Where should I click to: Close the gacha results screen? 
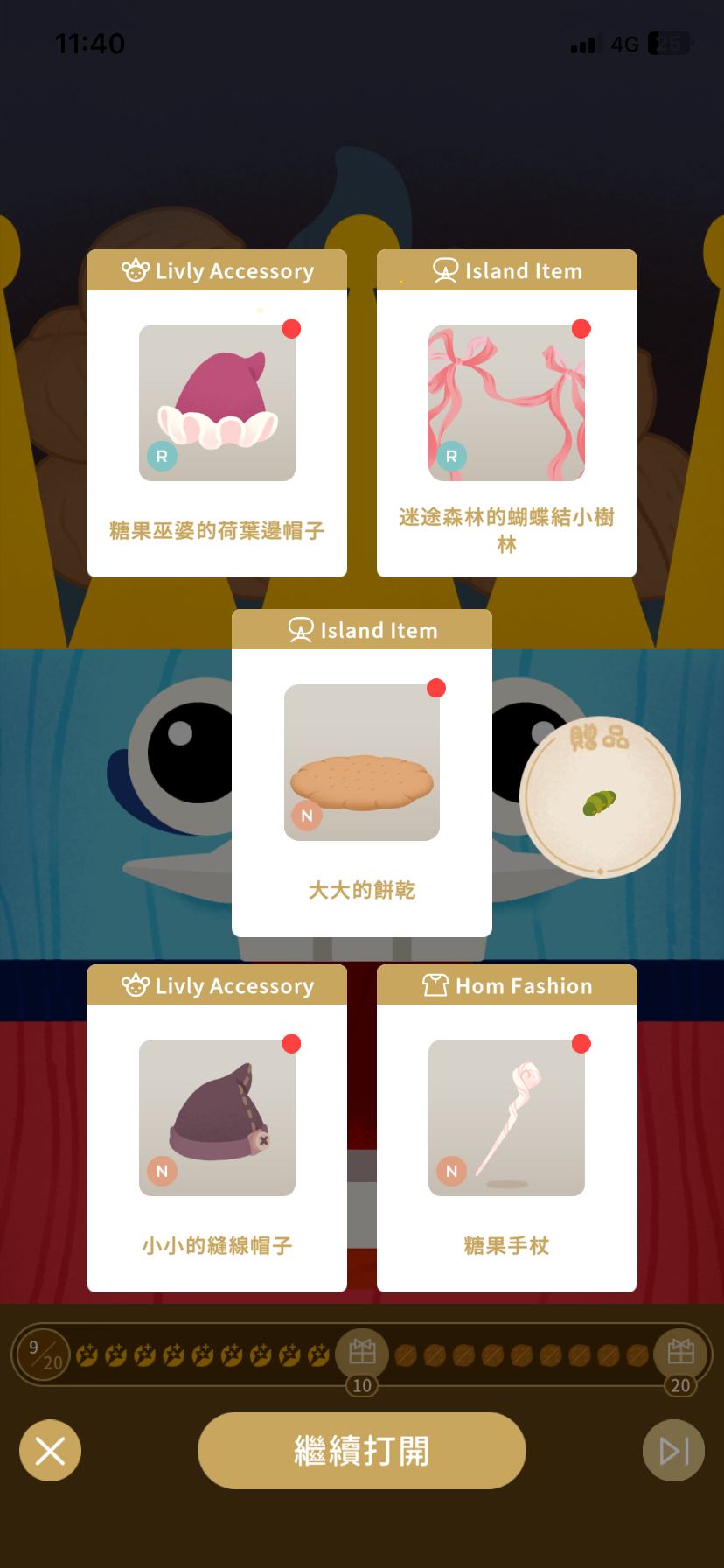click(50, 1450)
